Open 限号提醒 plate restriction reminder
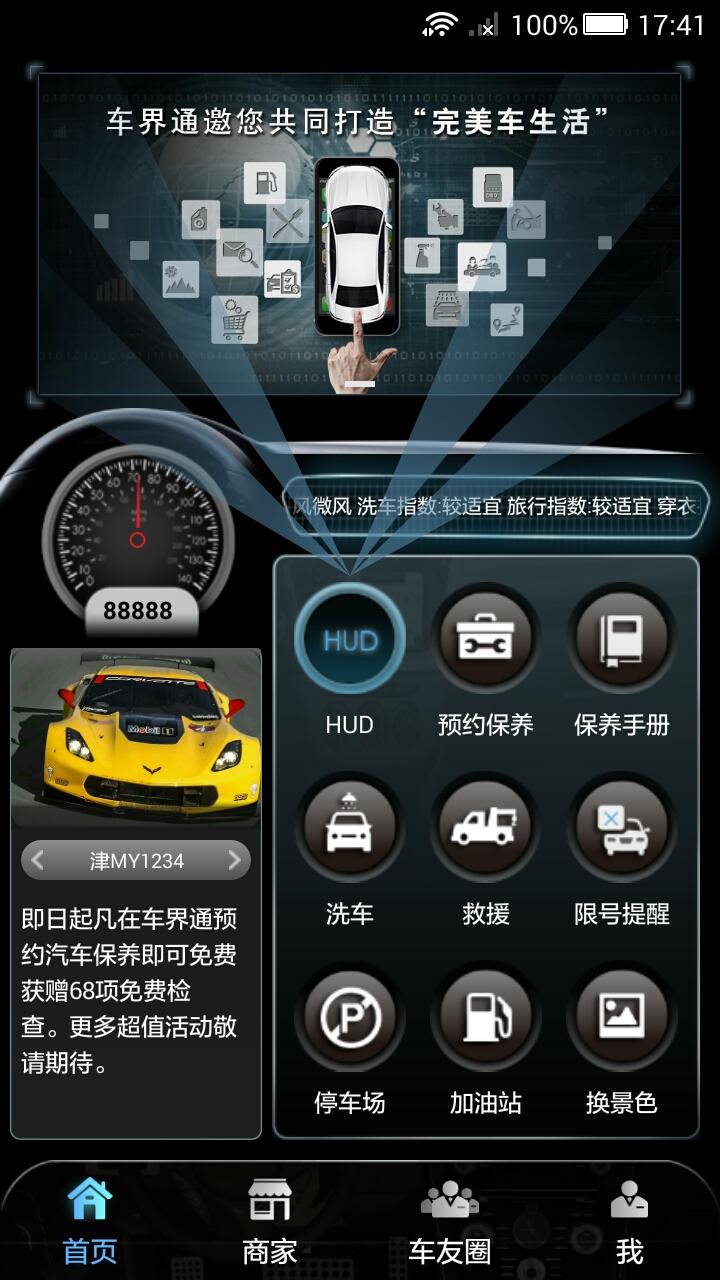The image size is (720, 1280). (x=621, y=829)
